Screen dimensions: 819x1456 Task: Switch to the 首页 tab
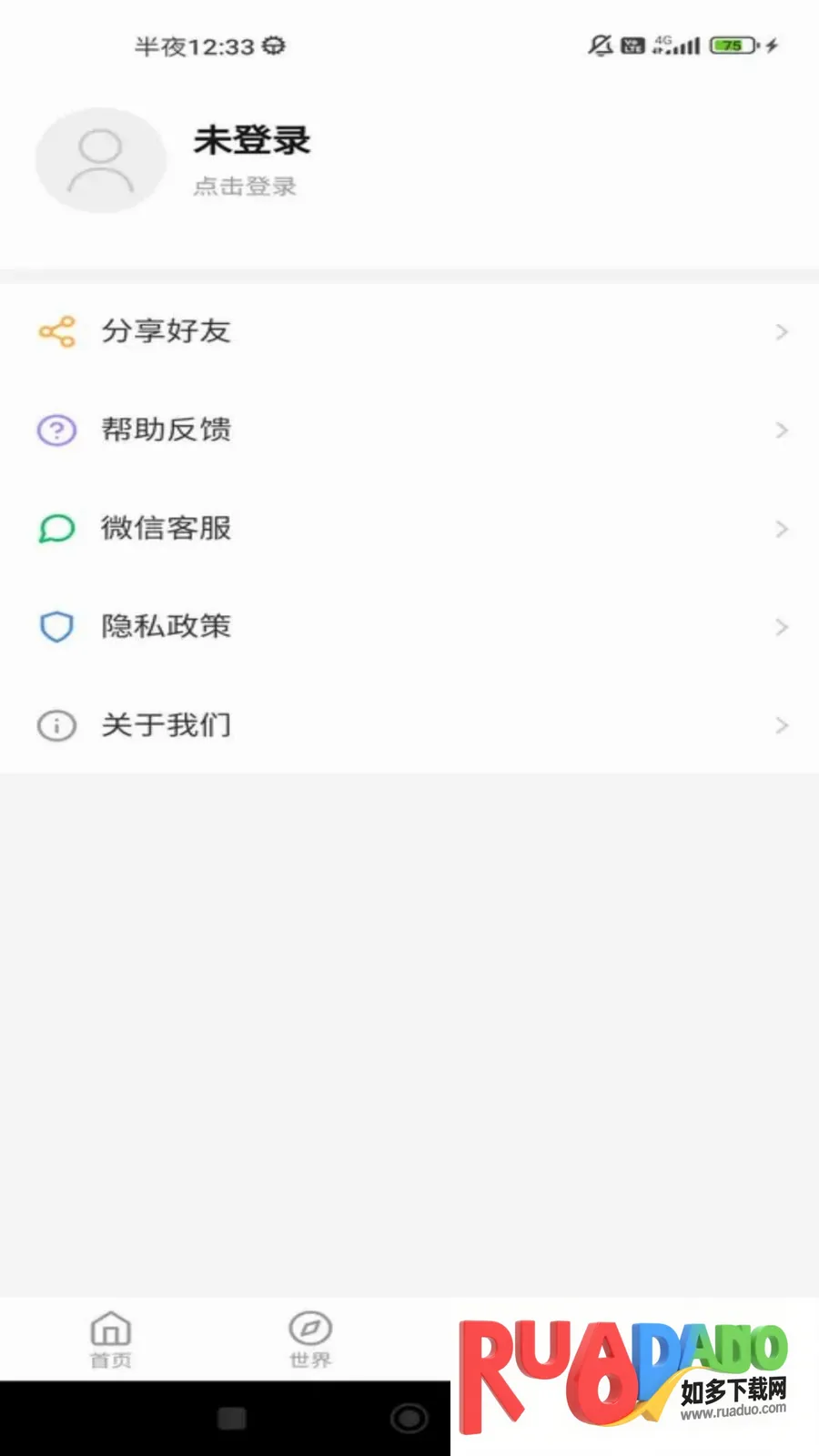pyautogui.click(x=111, y=1340)
